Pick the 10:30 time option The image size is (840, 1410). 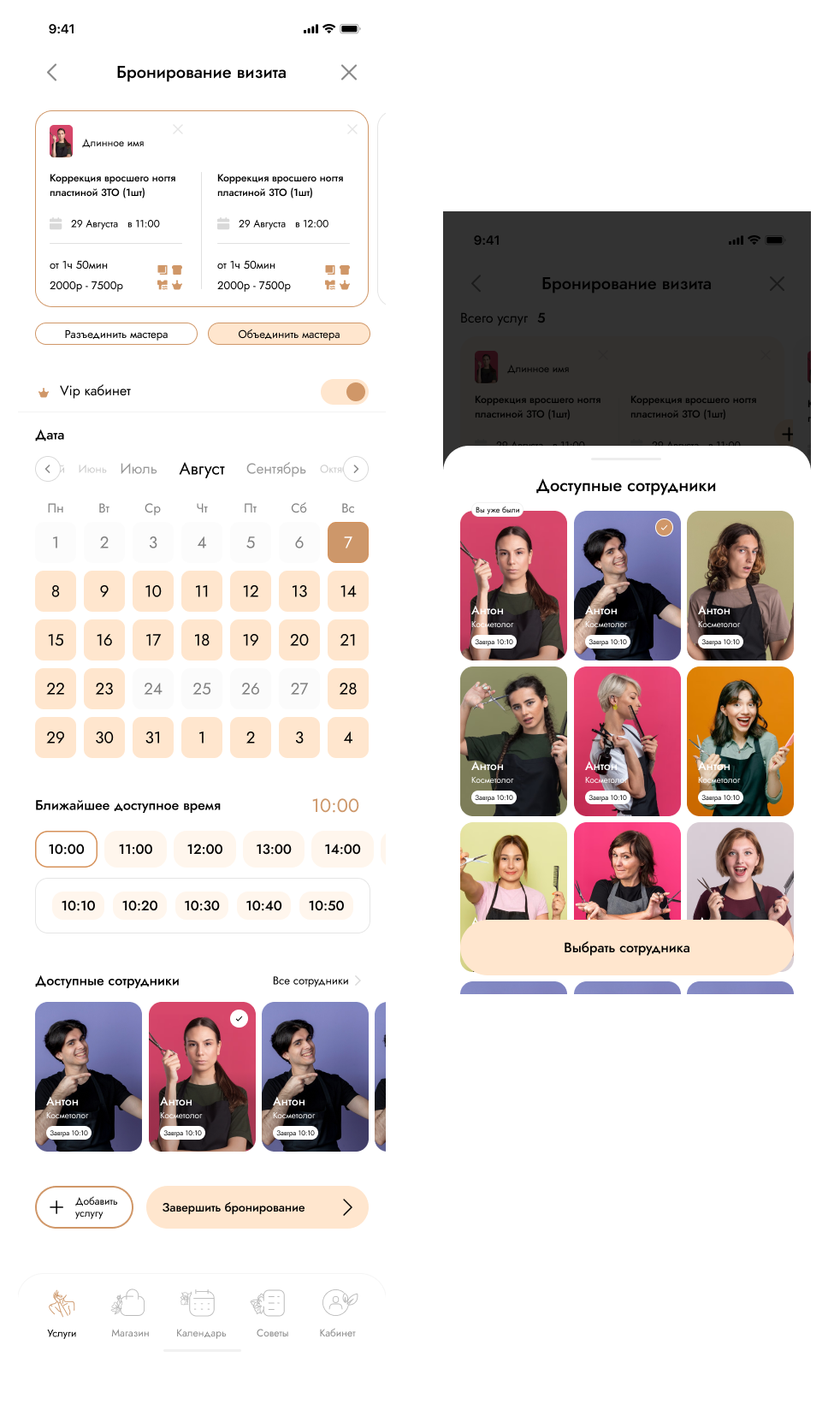[202, 905]
